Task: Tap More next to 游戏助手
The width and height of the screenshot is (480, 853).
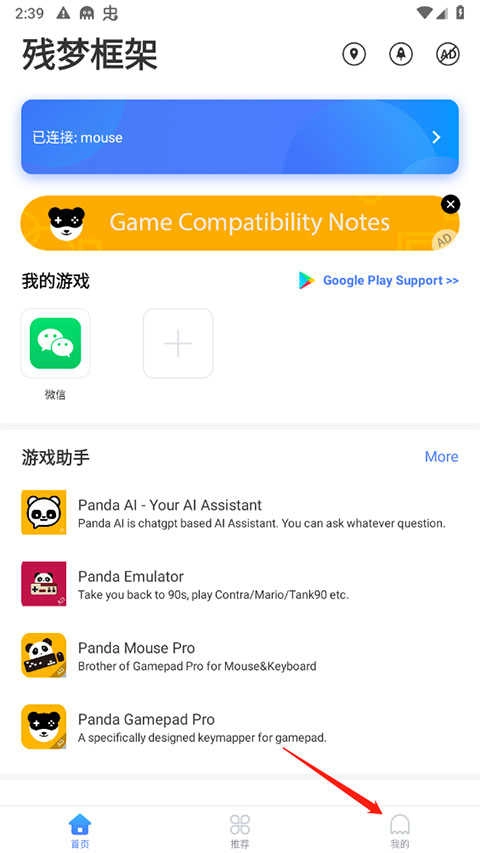Action: click(441, 456)
